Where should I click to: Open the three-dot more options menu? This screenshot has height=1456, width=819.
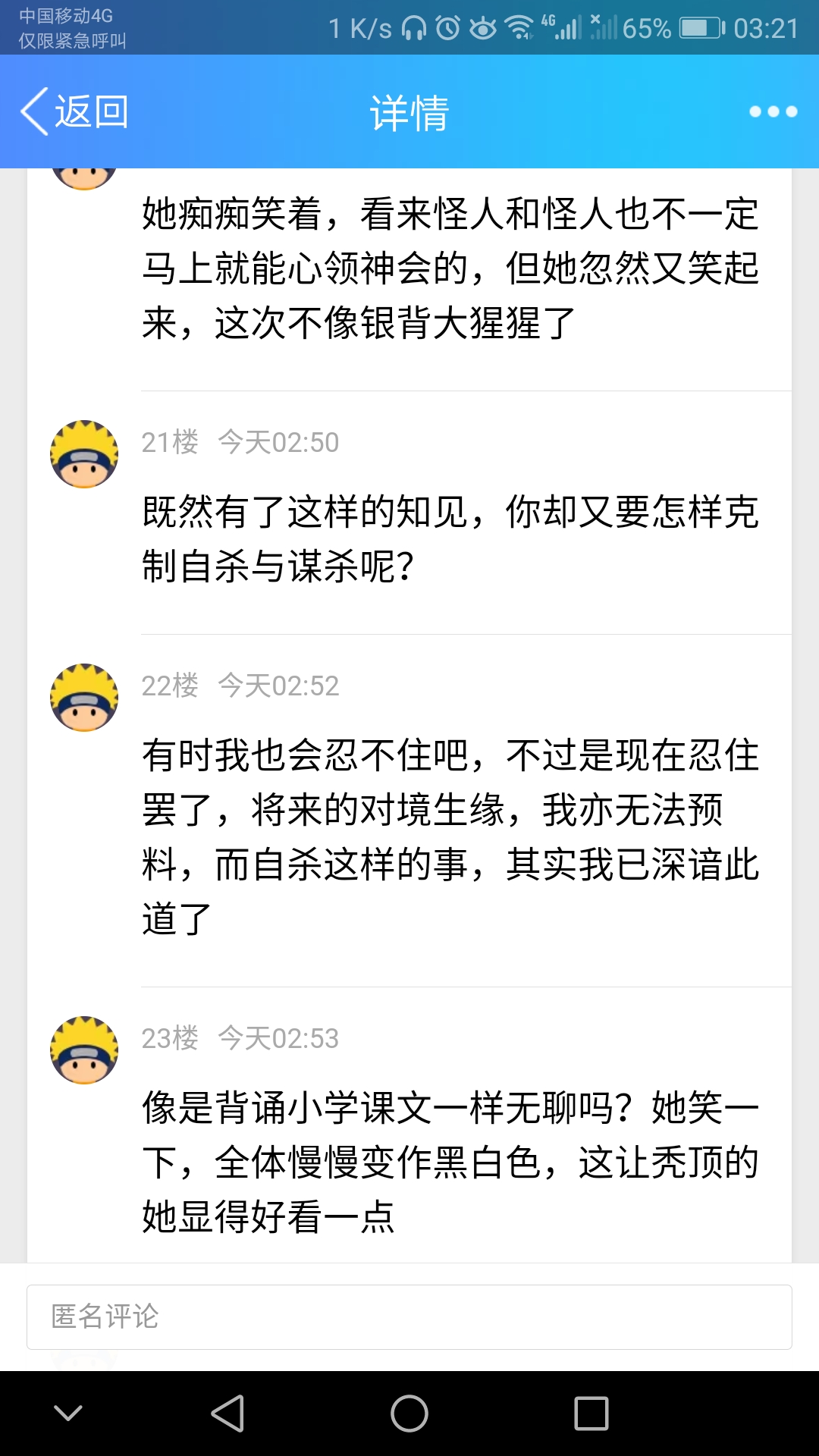(773, 111)
